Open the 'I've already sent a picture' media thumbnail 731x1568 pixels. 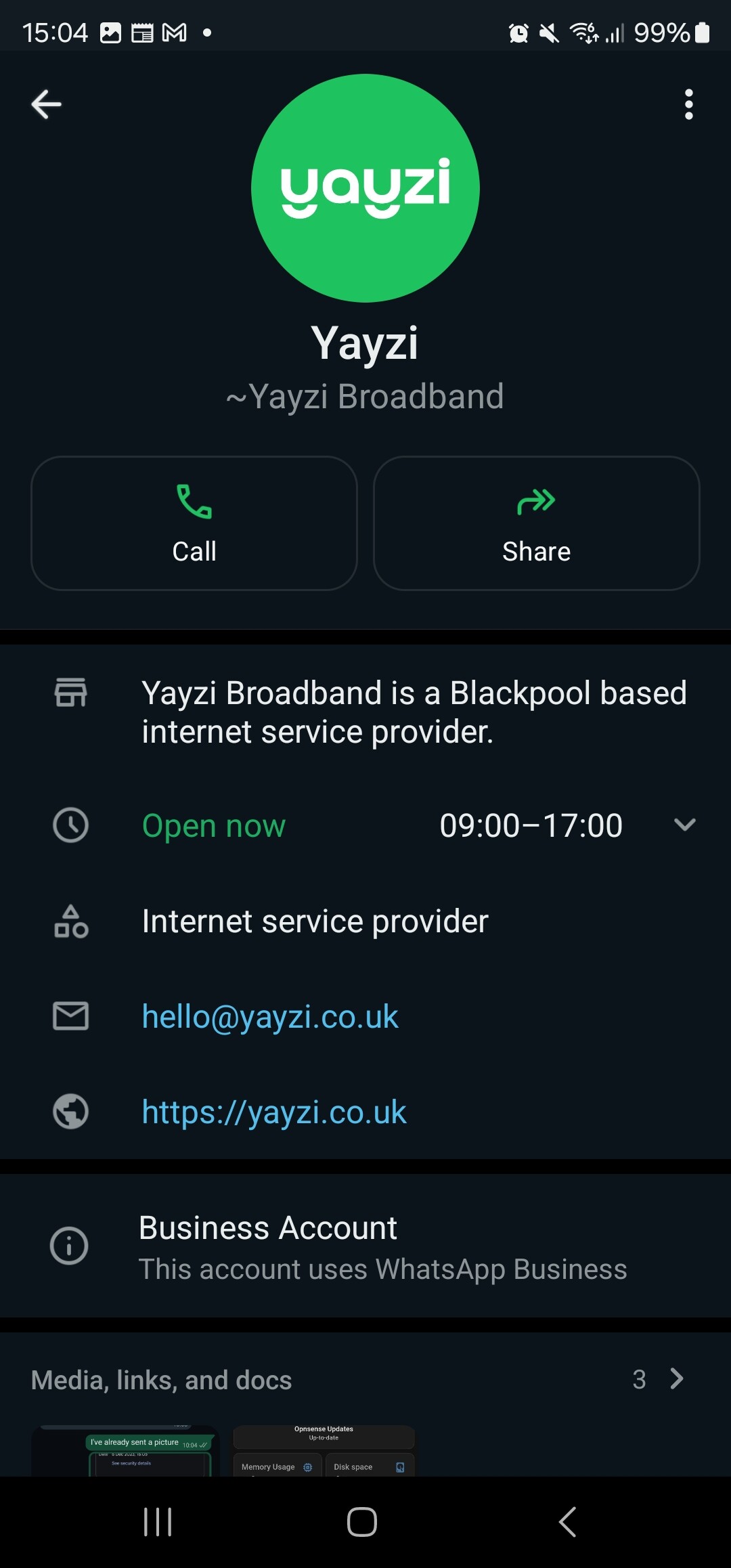point(126,1451)
